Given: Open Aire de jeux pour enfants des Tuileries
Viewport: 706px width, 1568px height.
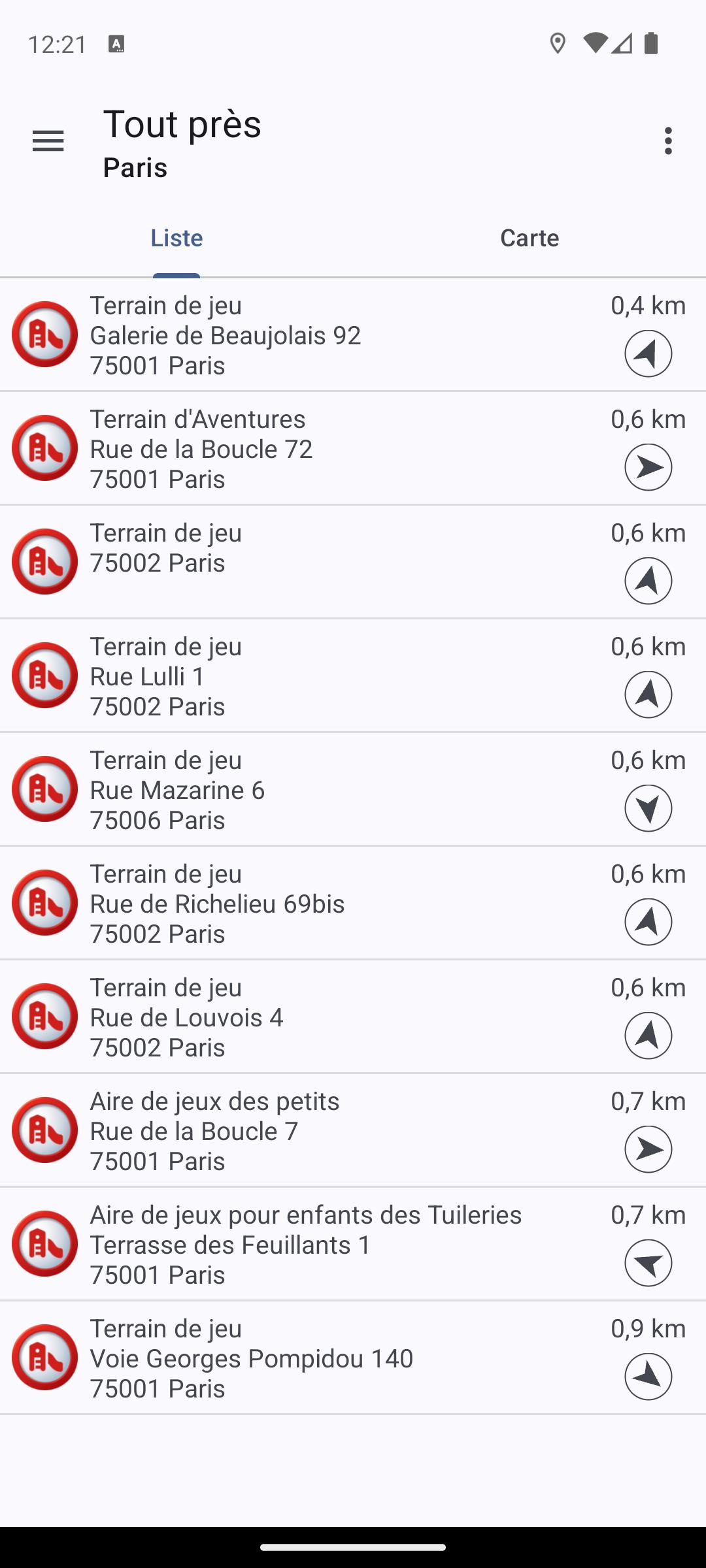Looking at the screenshot, I should coord(353,1245).
